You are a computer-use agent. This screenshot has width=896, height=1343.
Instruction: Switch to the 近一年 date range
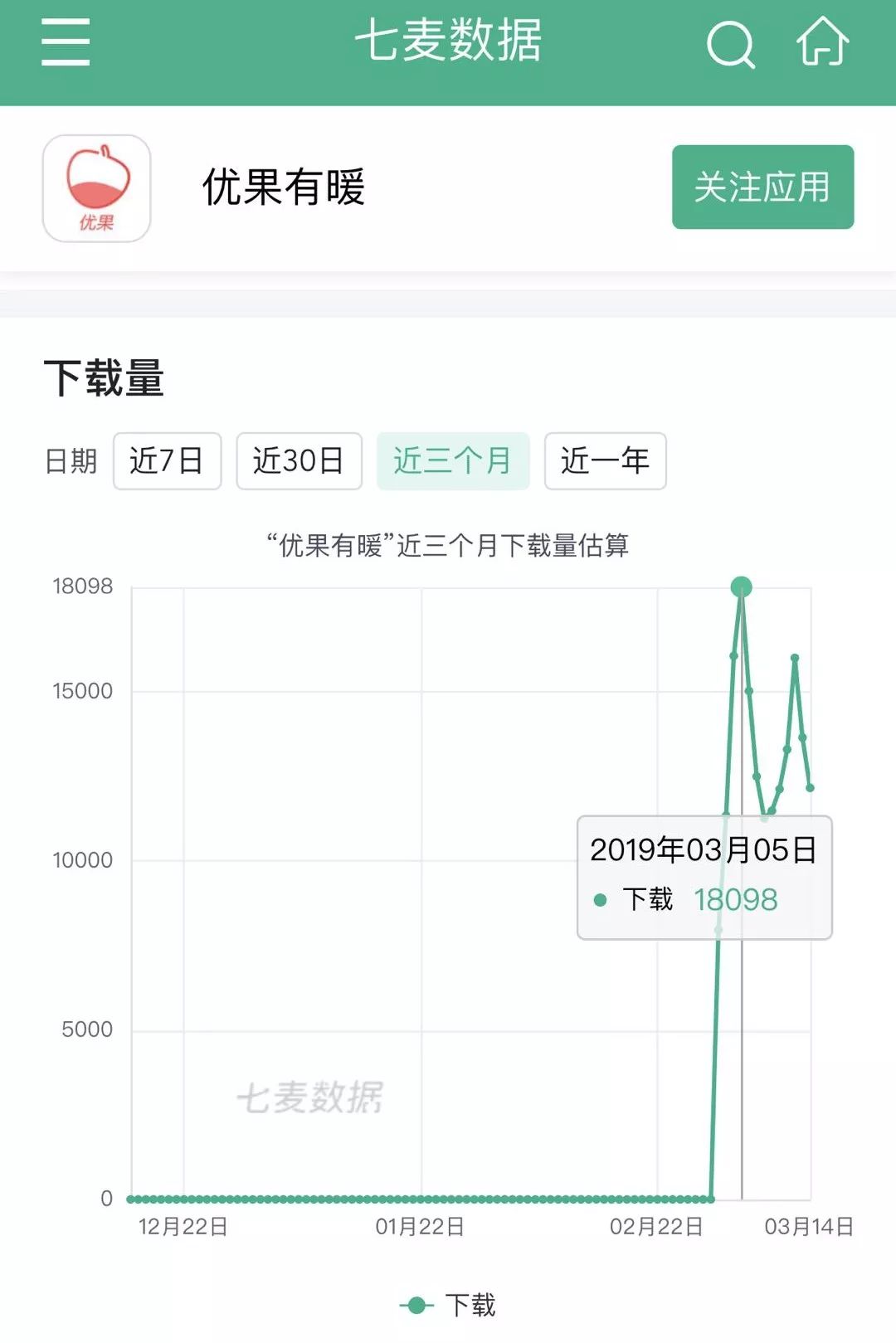pos(605,460)
